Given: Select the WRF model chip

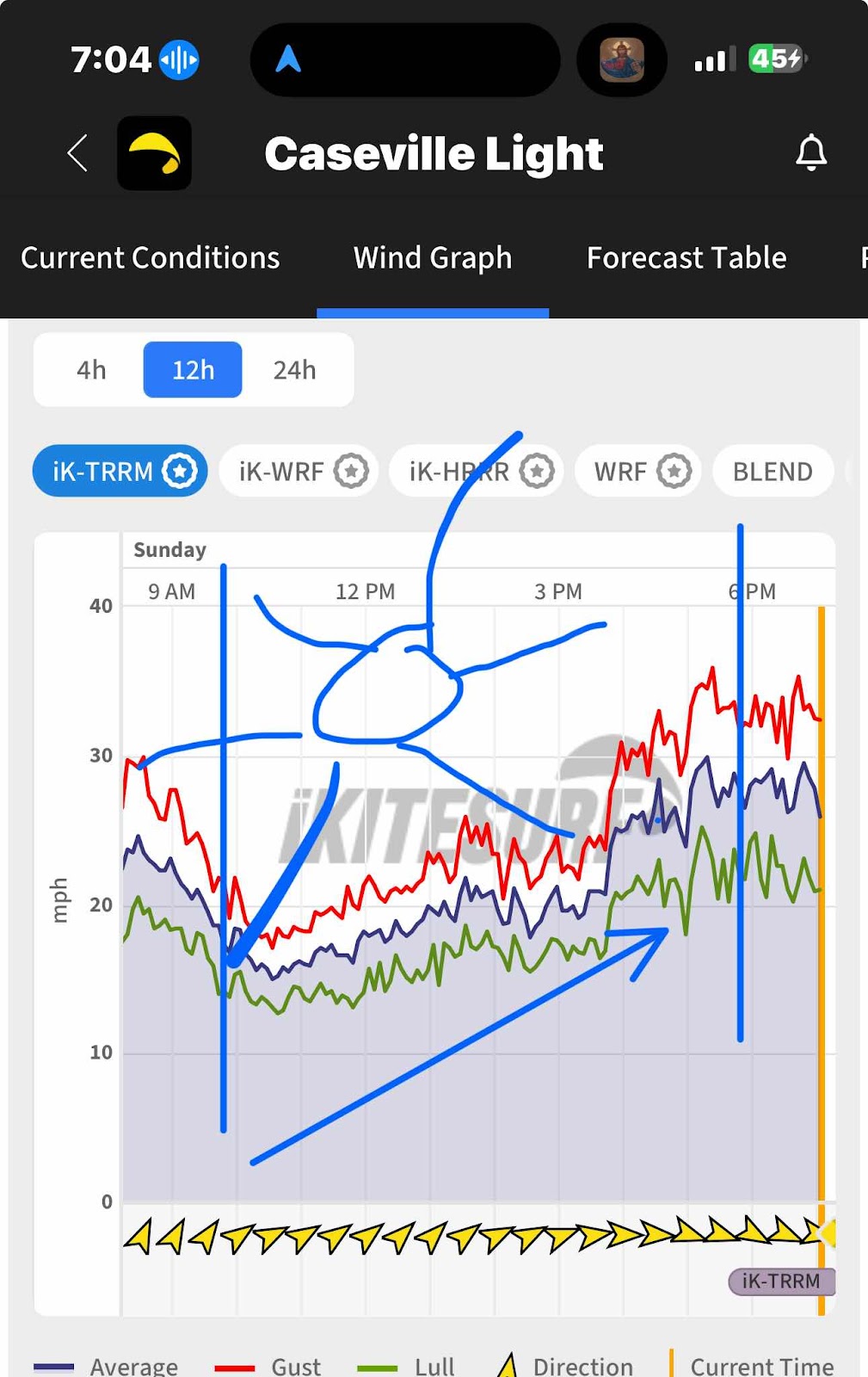Looking at the screenshot, I should click(x=637, y=472).
